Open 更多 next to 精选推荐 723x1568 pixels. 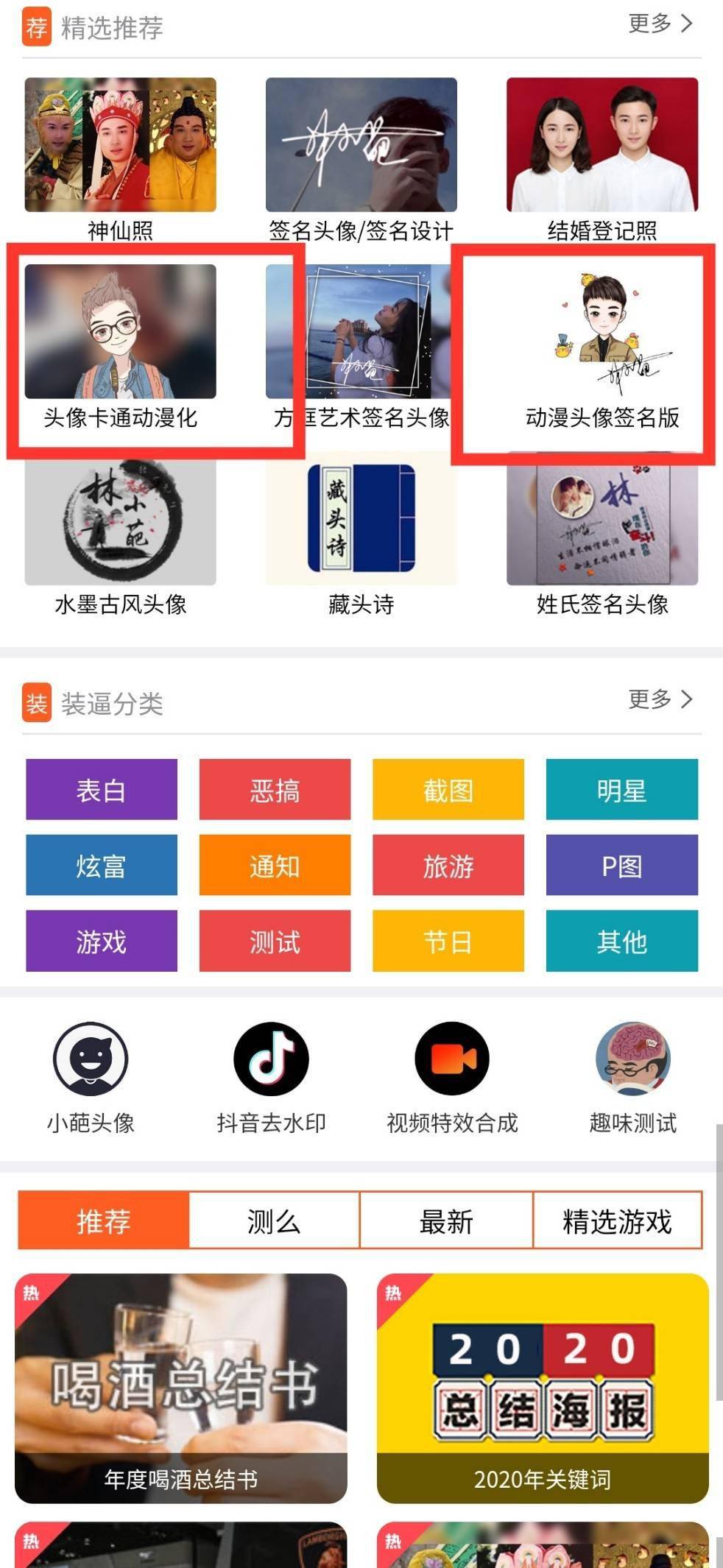click(660, 24)
